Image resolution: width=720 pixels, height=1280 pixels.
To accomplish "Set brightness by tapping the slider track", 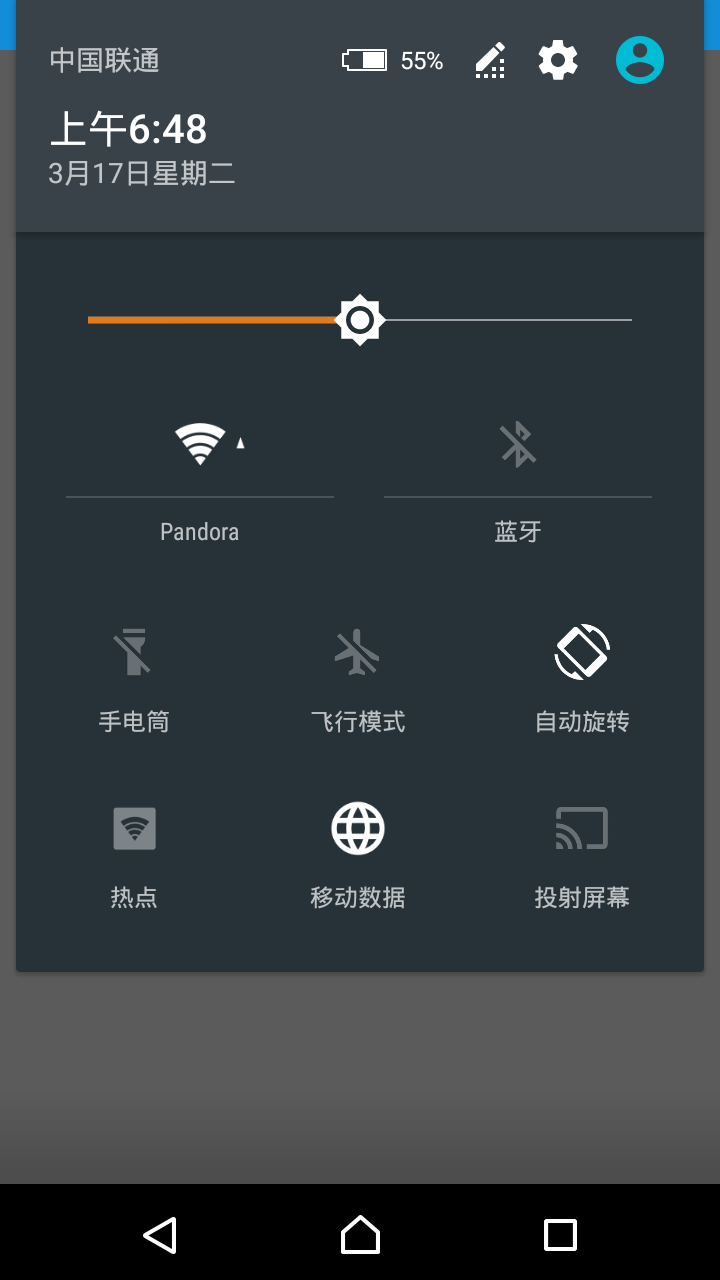I will (500, 320).
